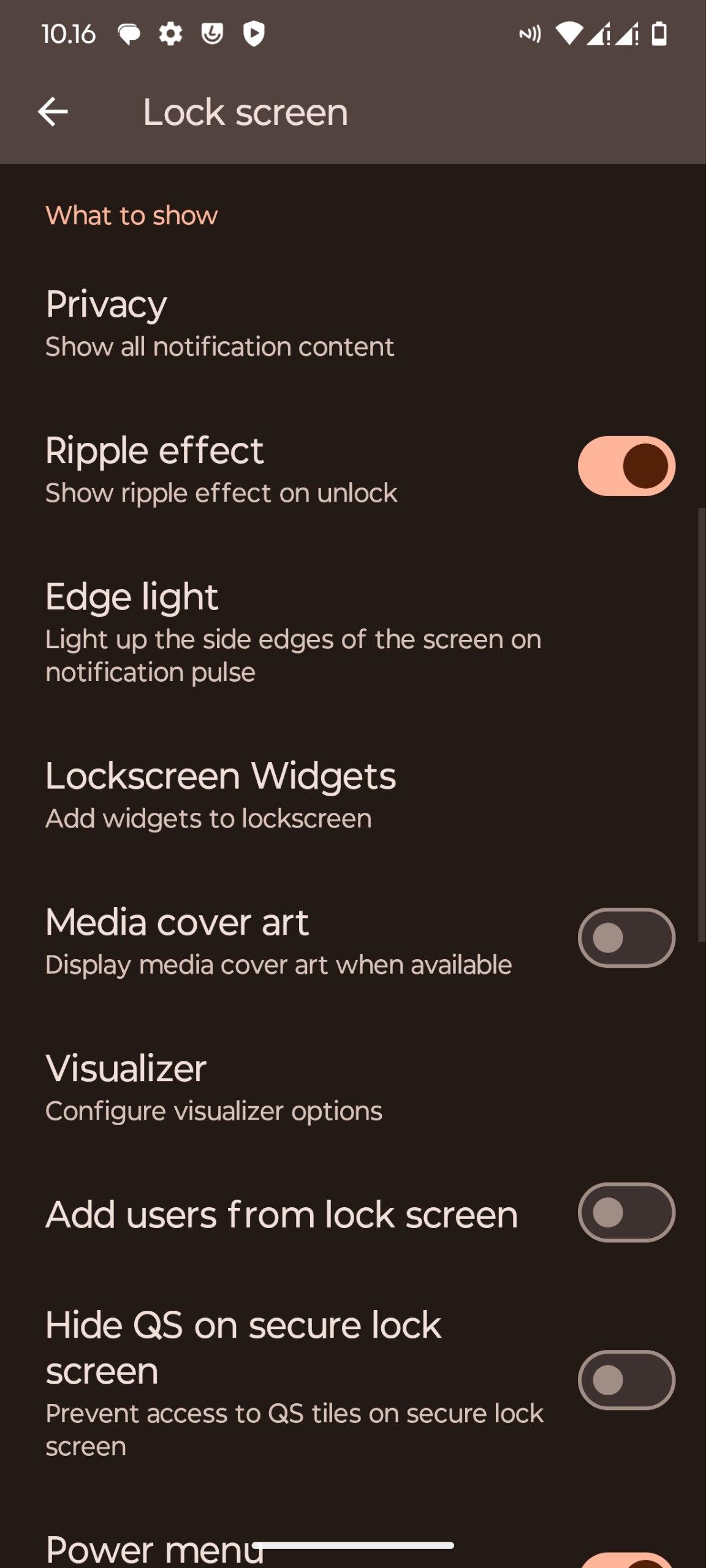Open Privacy notification content settings

coord(221,322)
